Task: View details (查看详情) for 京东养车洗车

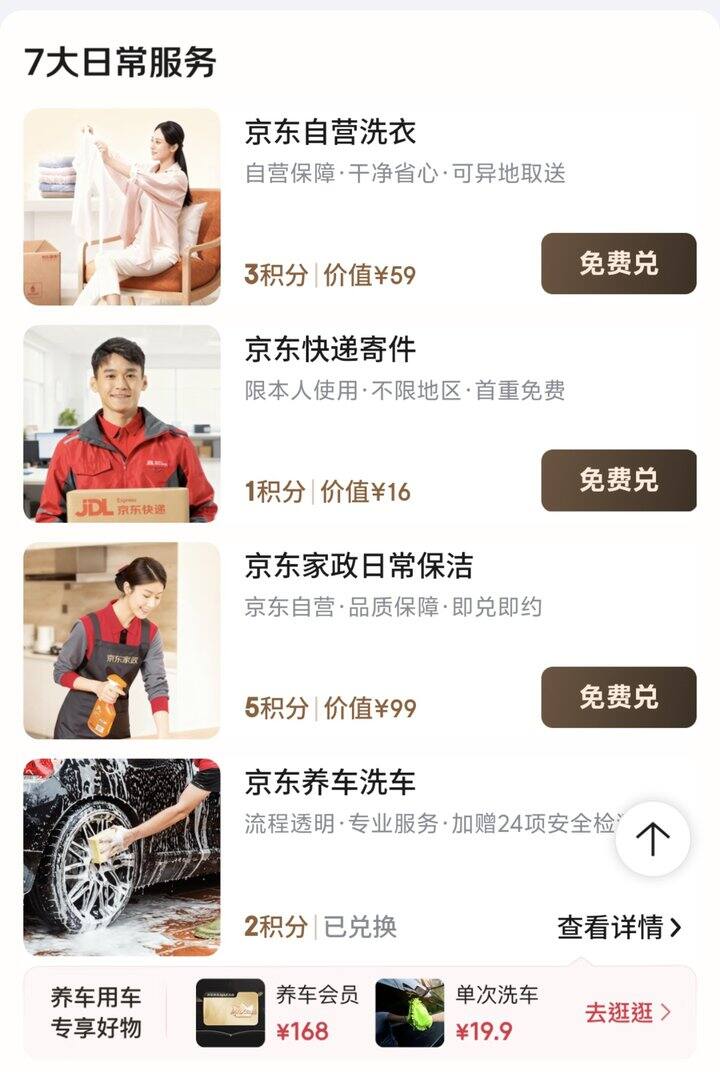Action: (619, 927)
